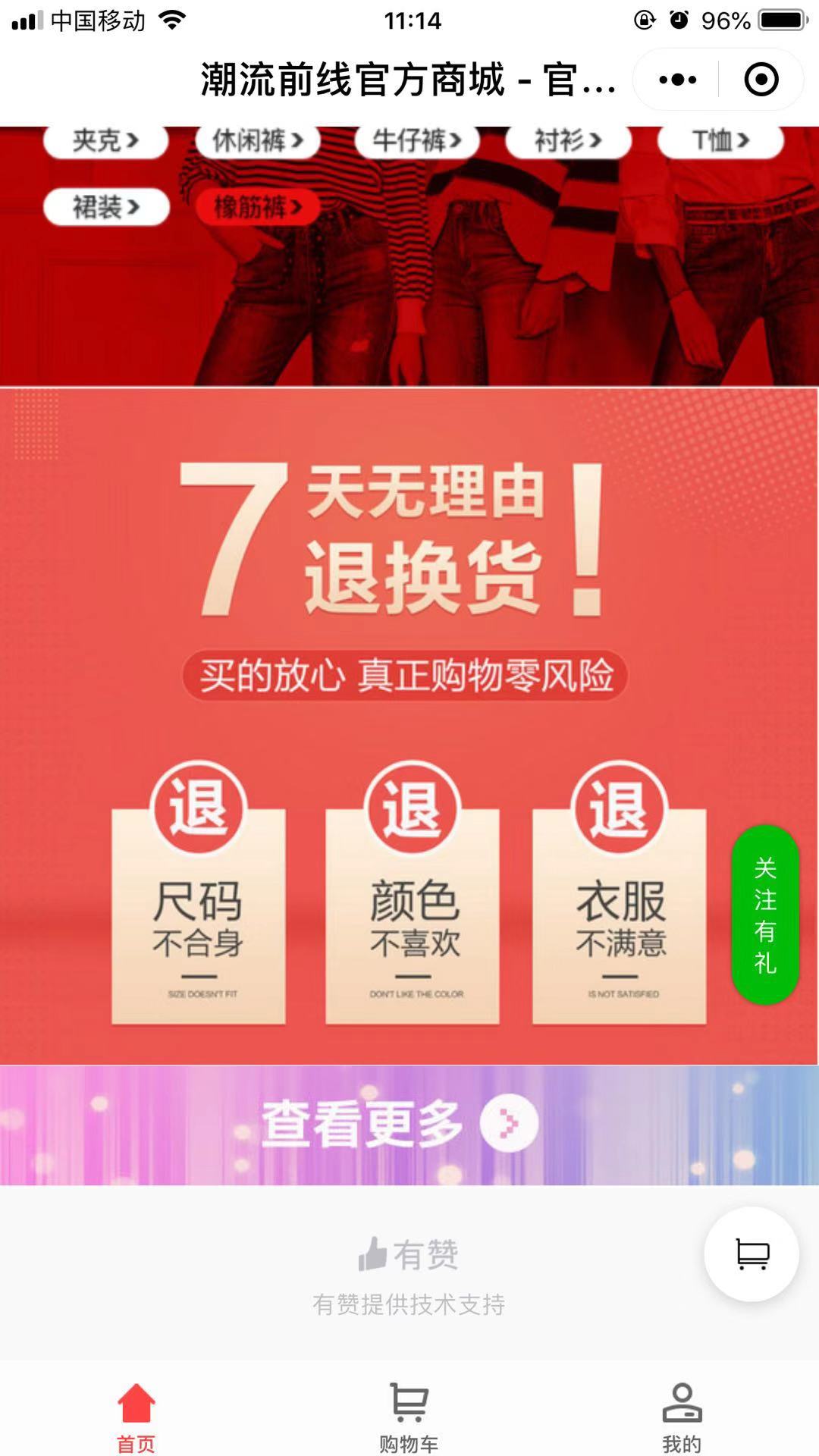Image resolution: width=819 pixels, height=1456 pixels.
Task: Open the mini program more options menu
Action: 677,80
